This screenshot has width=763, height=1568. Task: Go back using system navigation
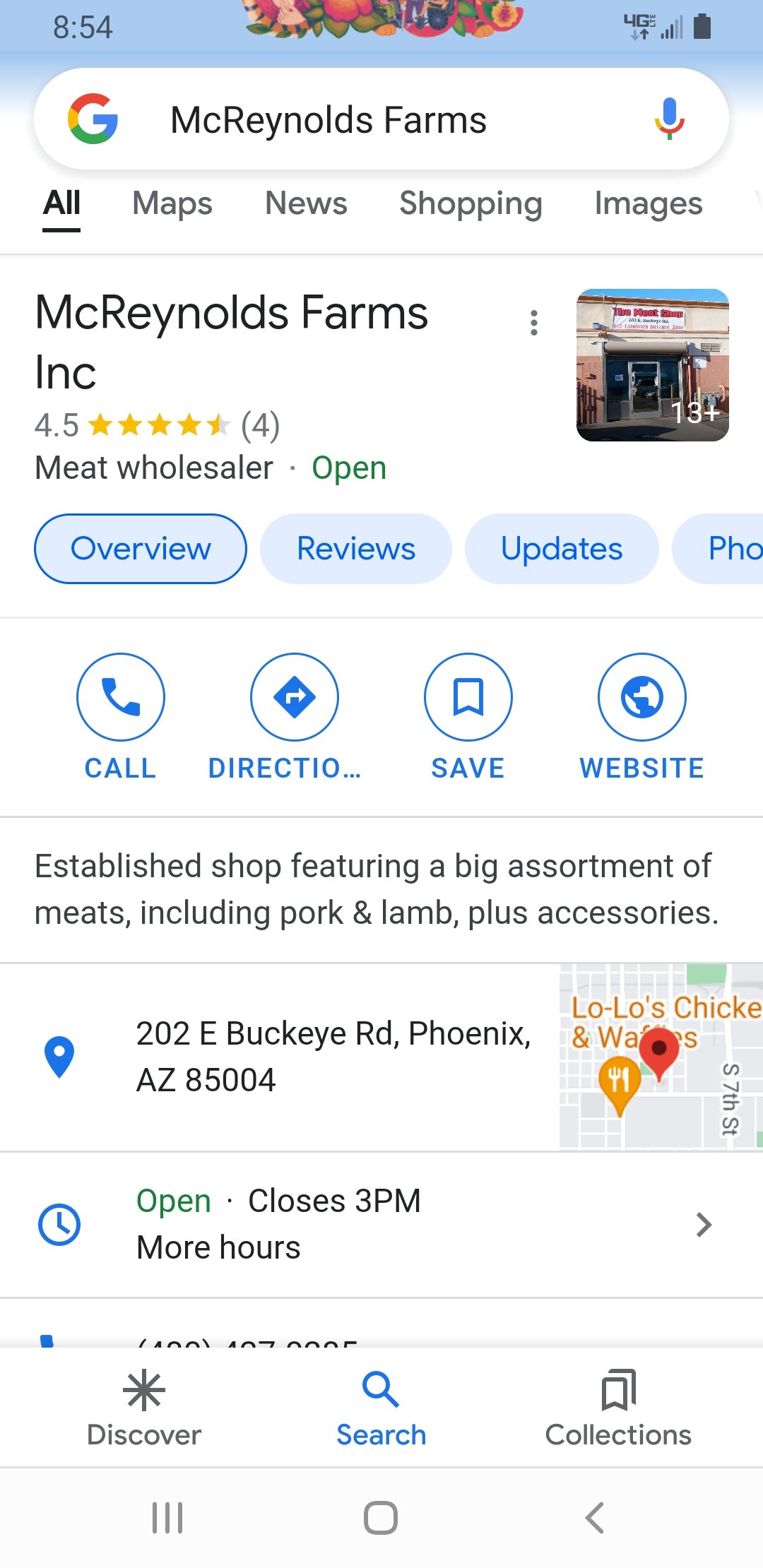pyautogui.click(x=595, y=1517)
